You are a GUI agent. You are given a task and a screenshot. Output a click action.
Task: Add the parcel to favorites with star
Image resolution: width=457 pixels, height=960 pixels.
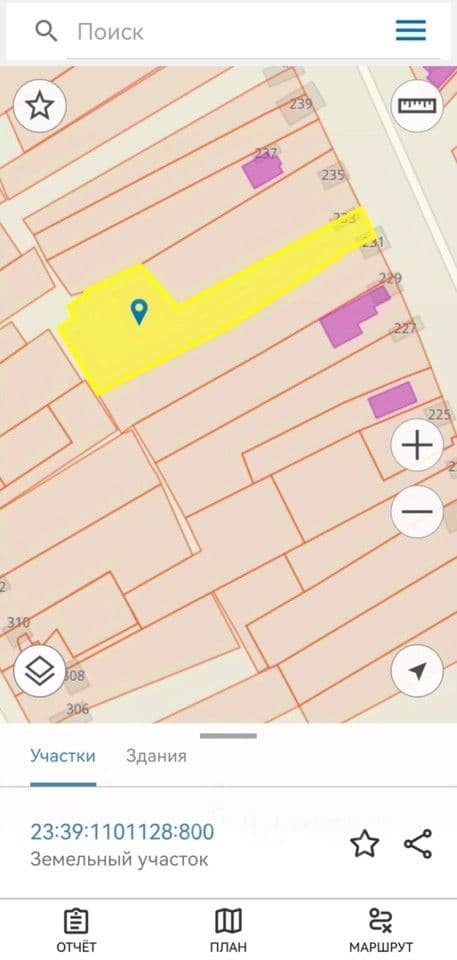coord(364,844)
